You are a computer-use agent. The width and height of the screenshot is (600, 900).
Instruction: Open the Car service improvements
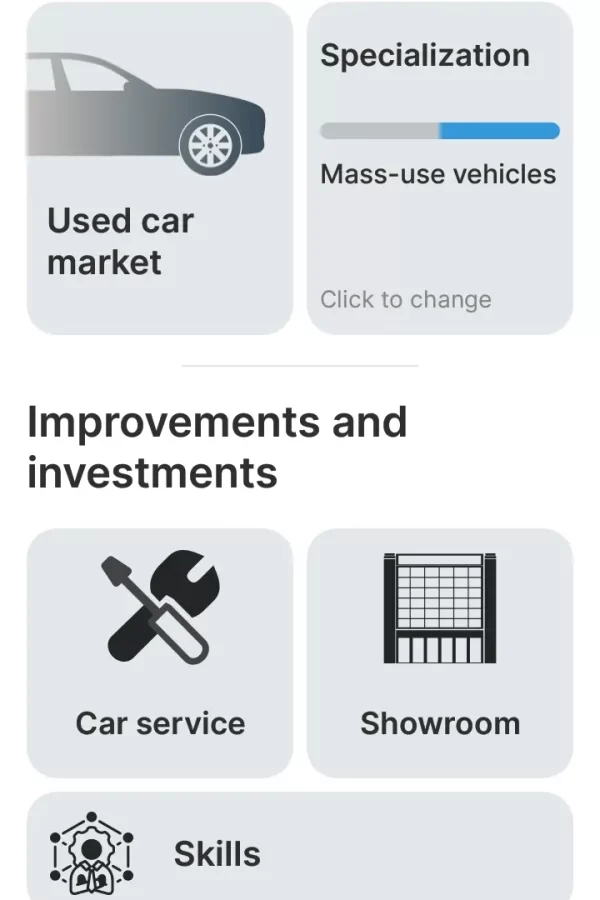pos(160,653)
